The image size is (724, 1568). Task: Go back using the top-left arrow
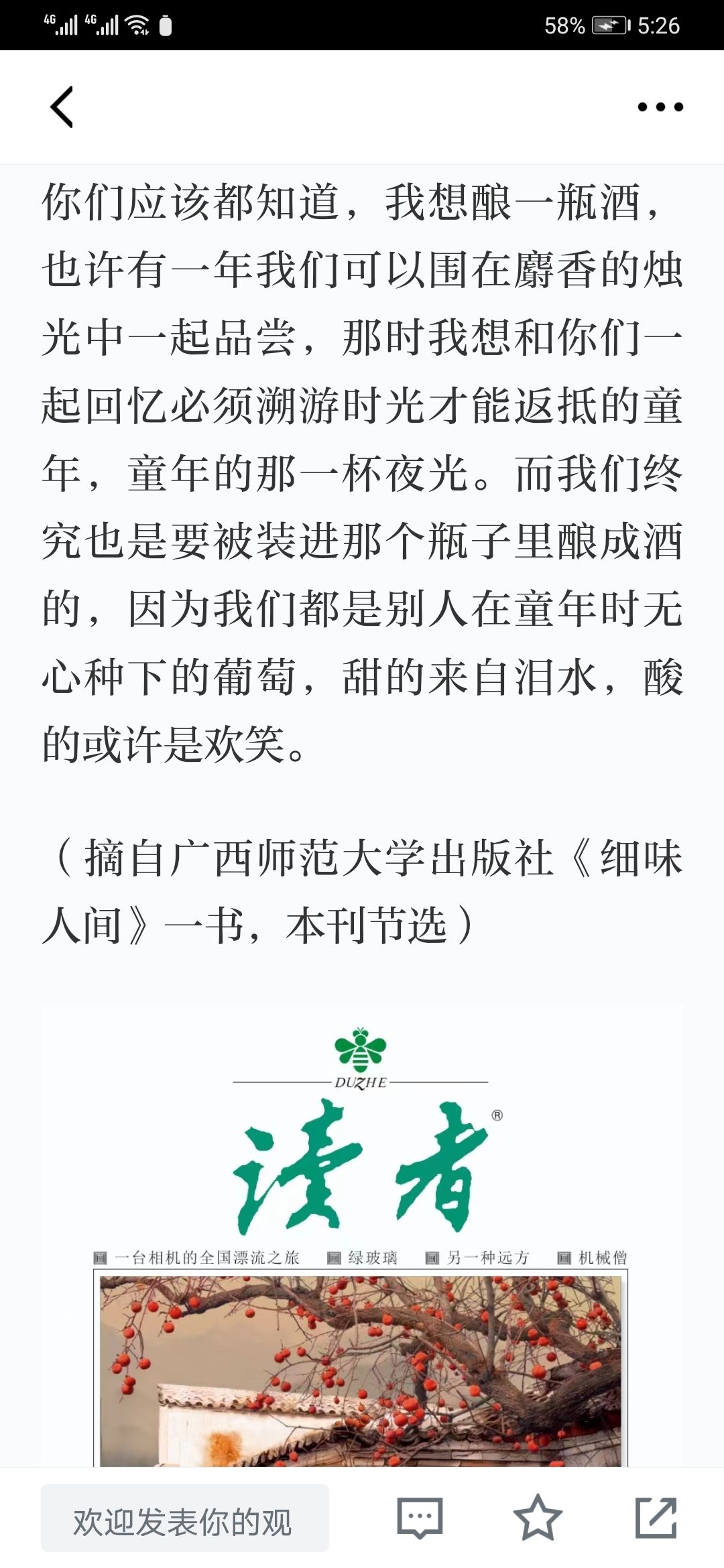point(62,107)
